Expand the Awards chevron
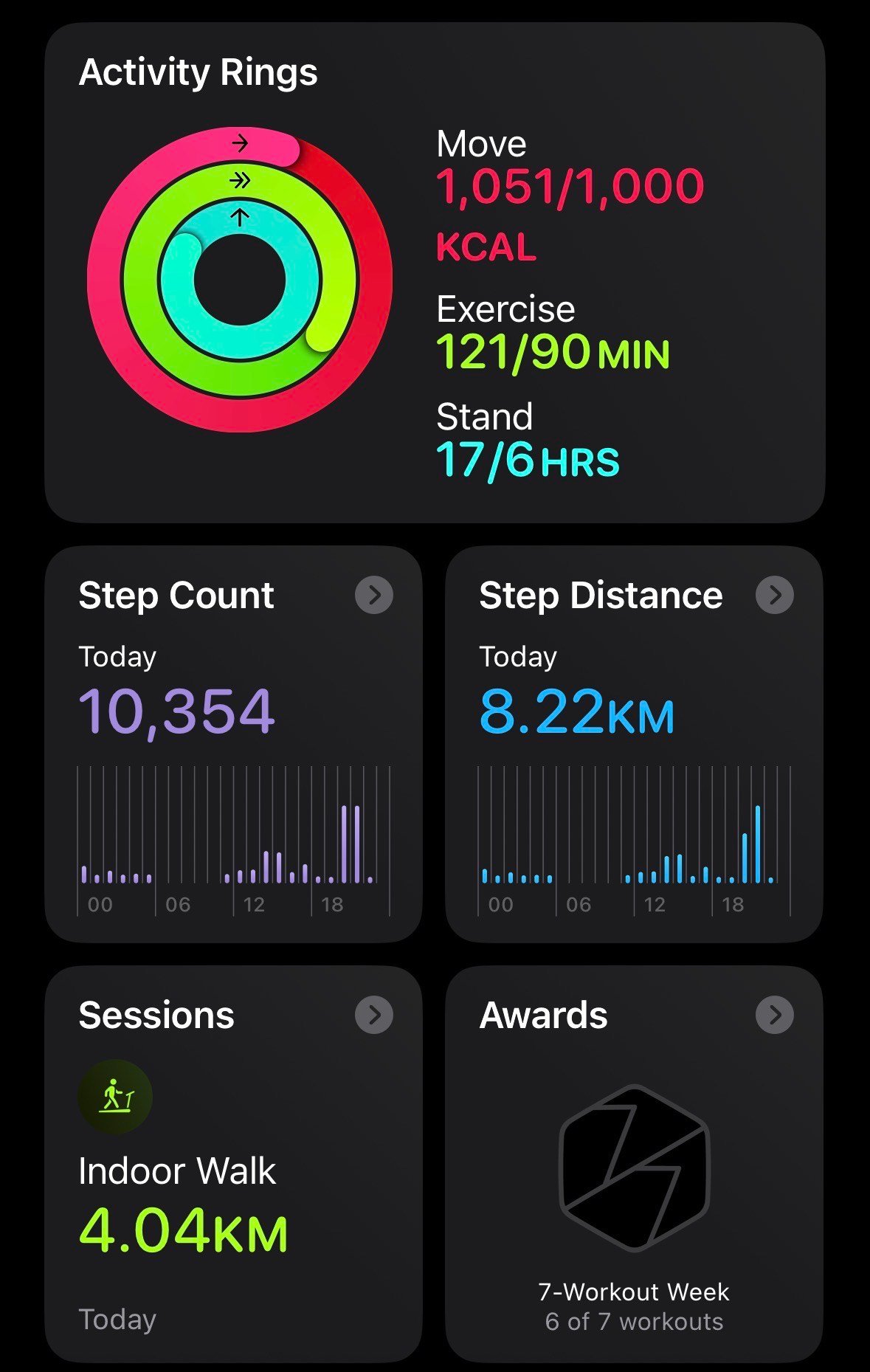Viewport: 870px width, 1372px height. point(774,1015)
